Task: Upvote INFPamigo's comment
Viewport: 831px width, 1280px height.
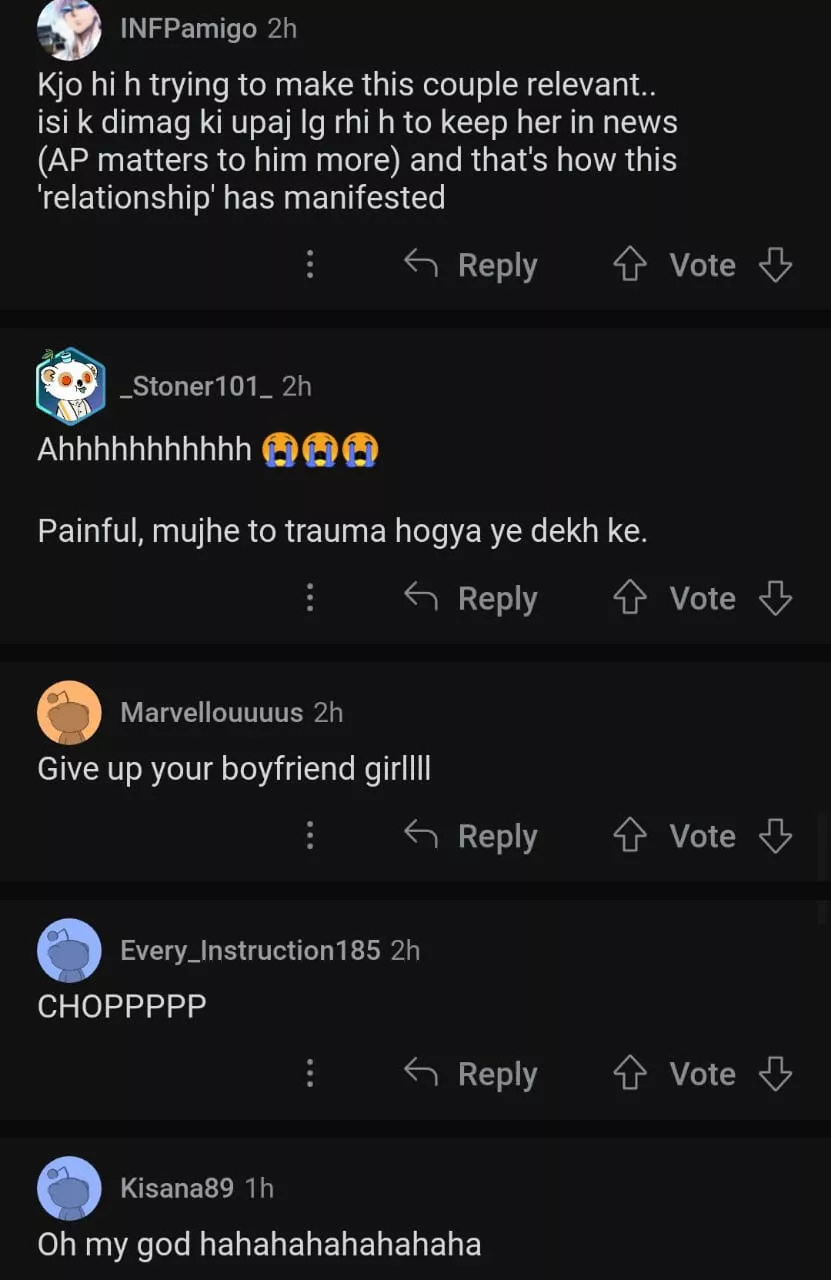Action: tap(629, 265)
